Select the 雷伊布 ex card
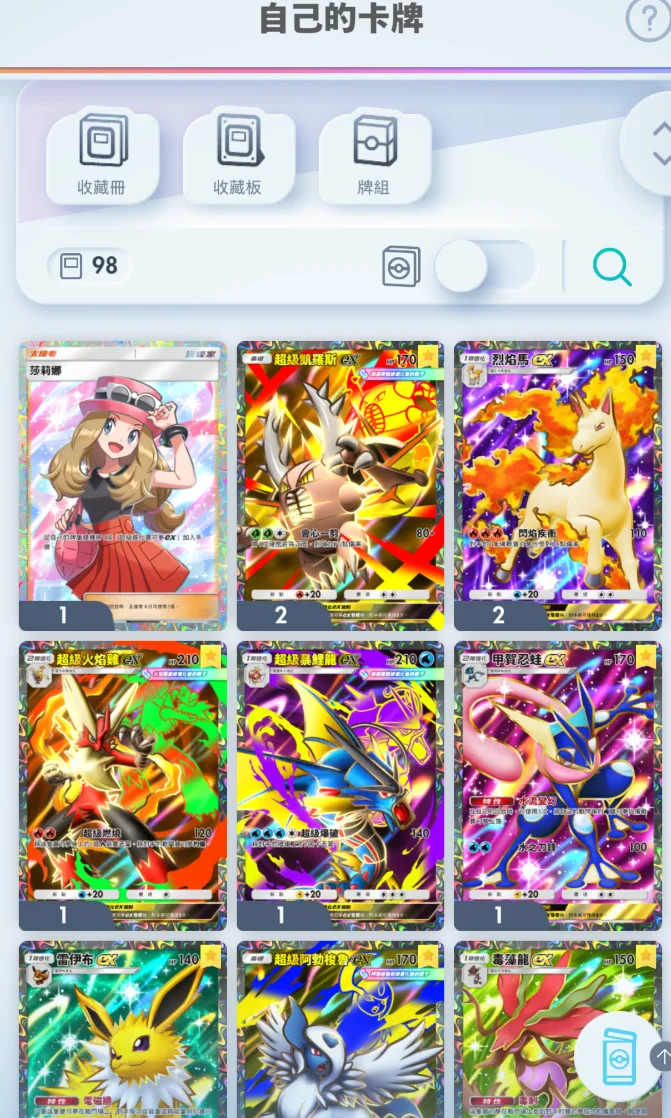This screenshot has height=1118, width=671. pyautogui.click(x=122, y=1030)
